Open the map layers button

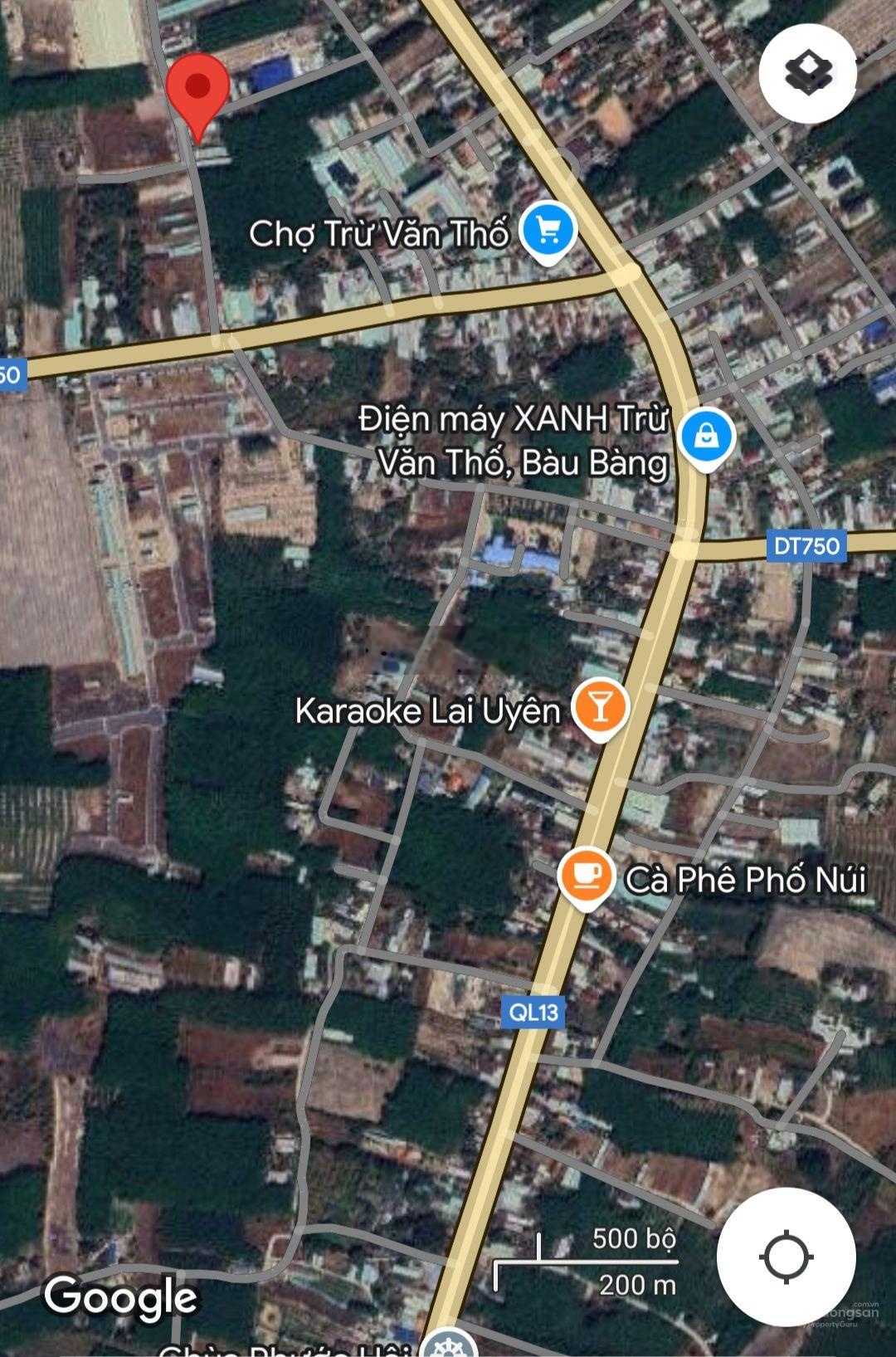(x=807, y=74)
